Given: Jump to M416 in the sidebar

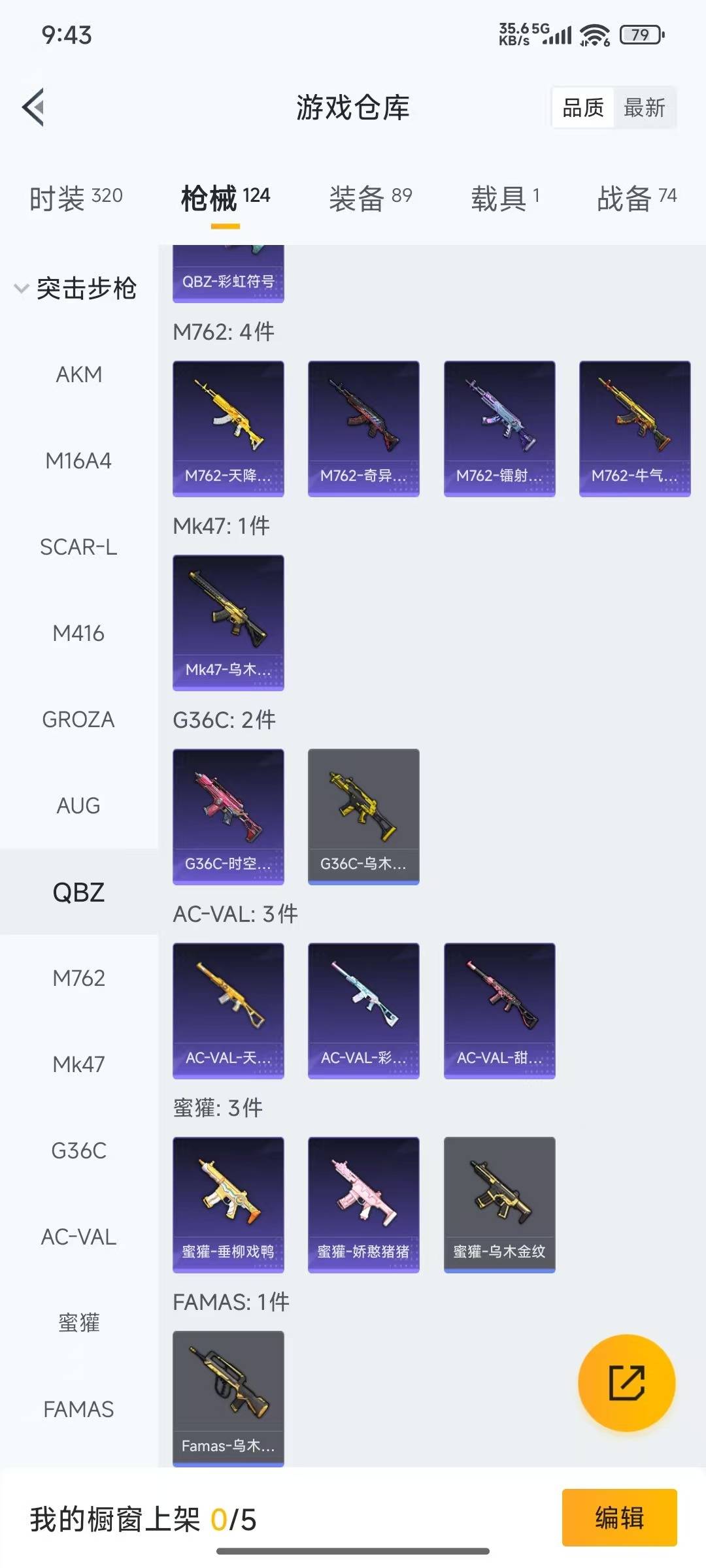Looking at the screenshot, I should pyautogui.click(x=78, y=633).
